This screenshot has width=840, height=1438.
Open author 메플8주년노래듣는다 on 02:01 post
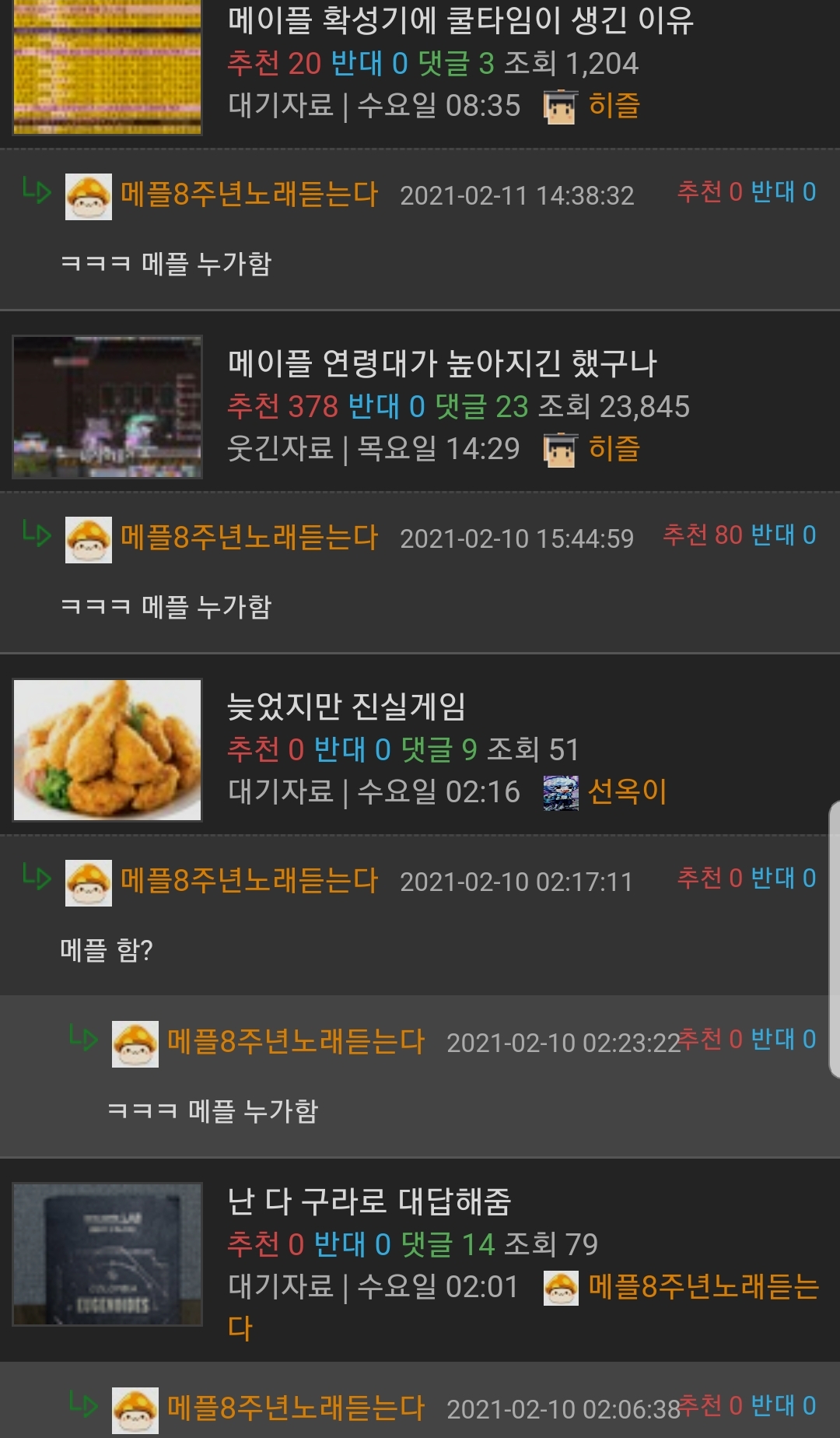pos(702,1287)
